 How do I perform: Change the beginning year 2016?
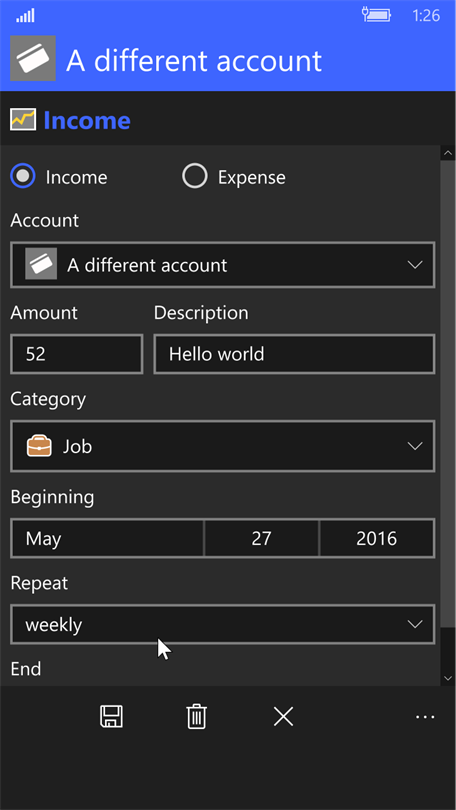coord(377,539)
